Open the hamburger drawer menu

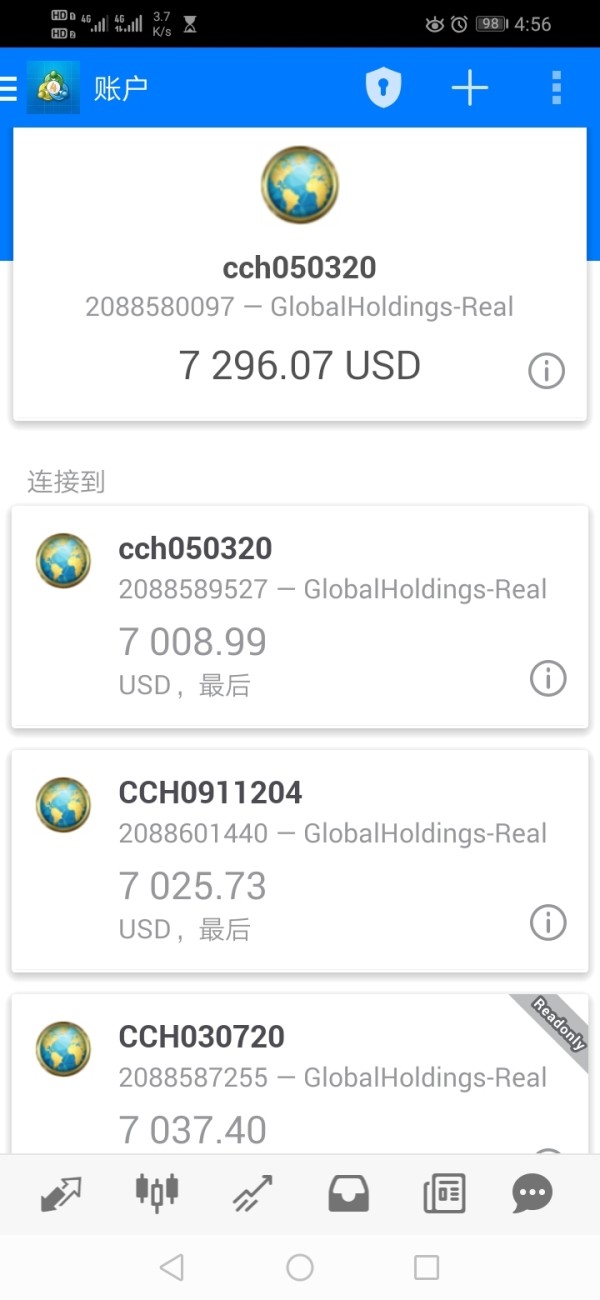(9, 89)
